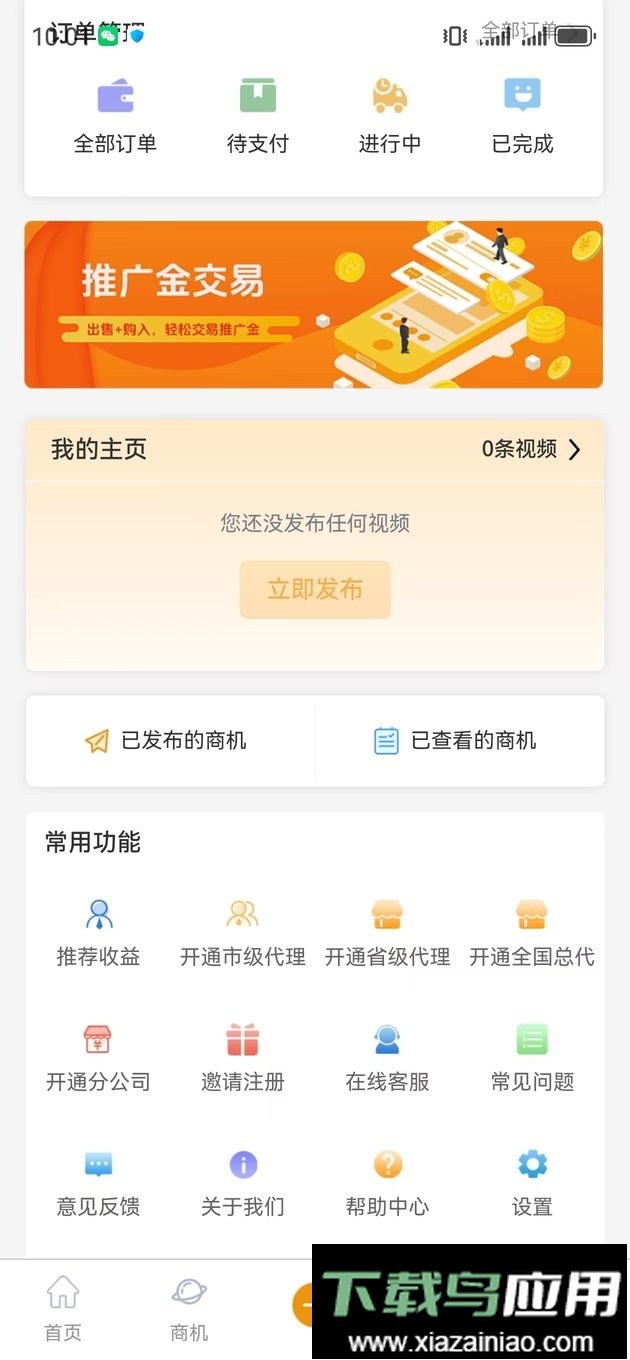Tap the 立即发布 button
Image resolution: width=630 pixels, height=1360 pixels.
pos(315,590)
